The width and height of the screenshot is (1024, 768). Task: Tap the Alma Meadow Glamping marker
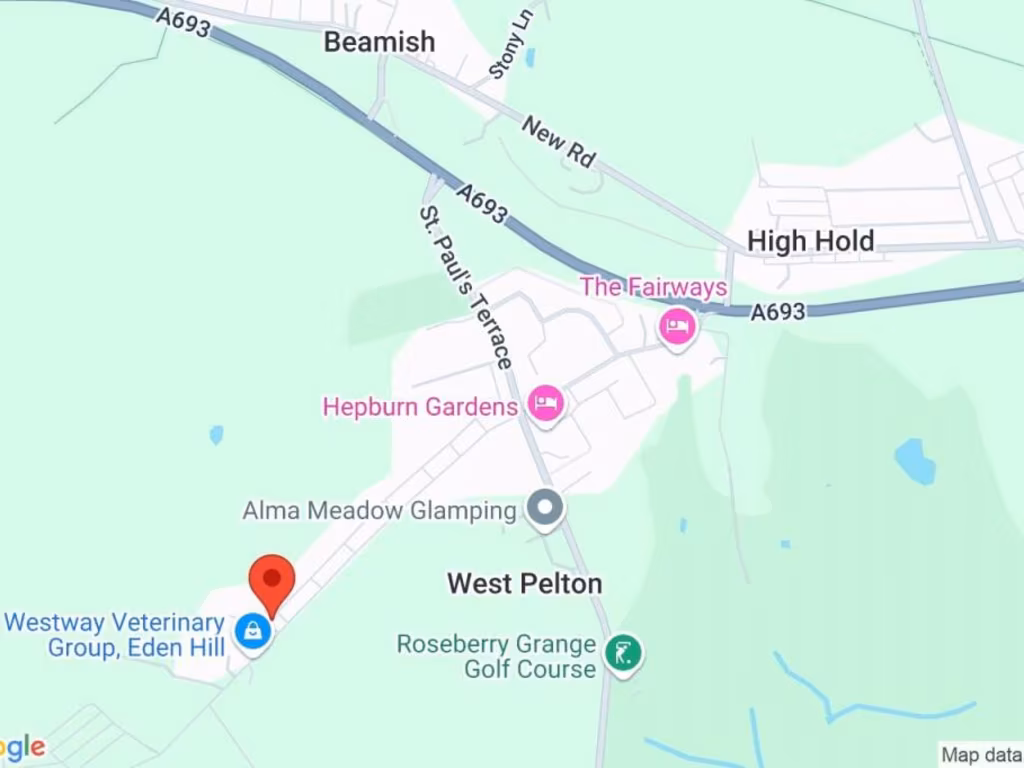[x=545, y=509]
